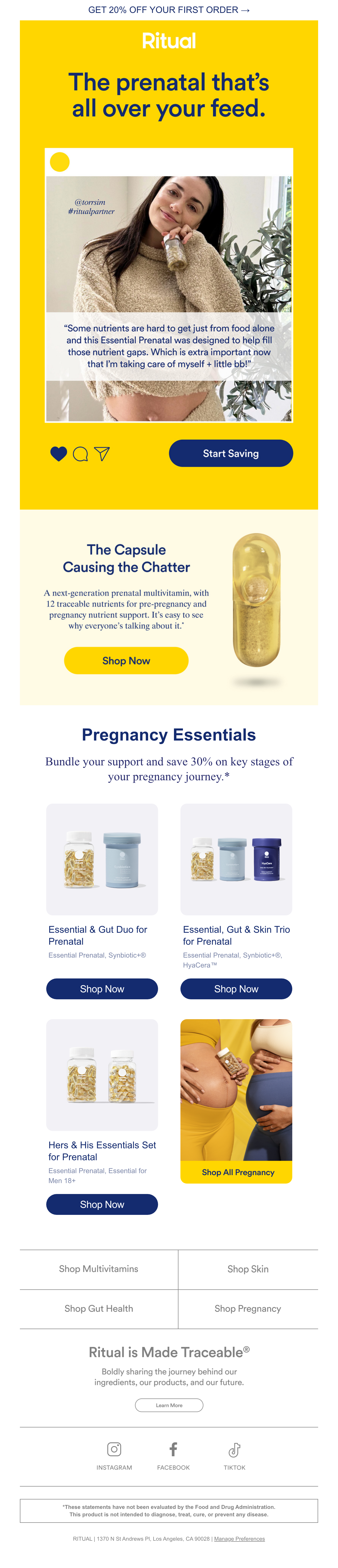Go to Shop Multivitamins
This screenshot has height=1568, width=338.
(x=99, y=1269)
